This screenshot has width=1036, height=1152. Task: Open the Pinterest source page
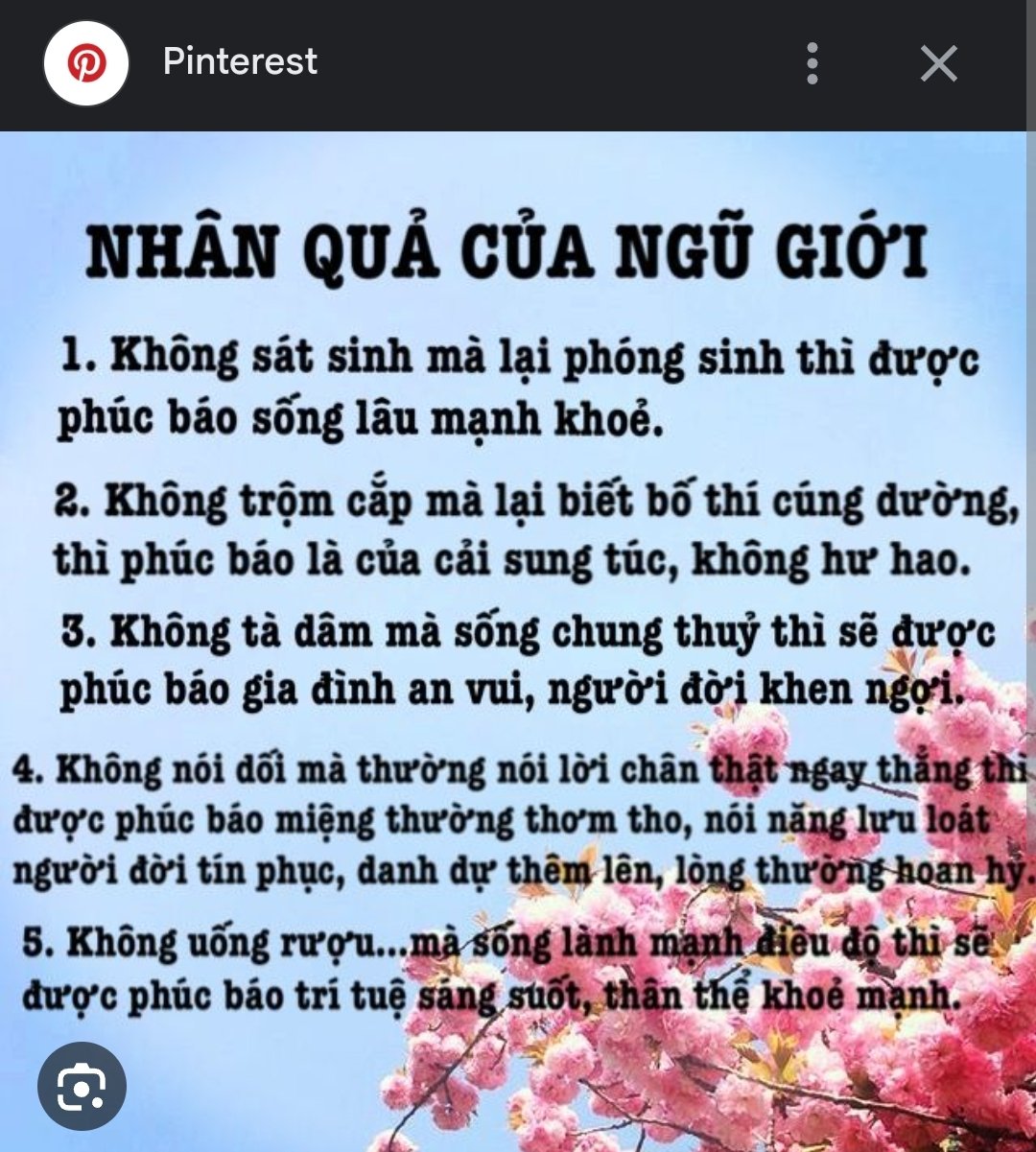239,61
